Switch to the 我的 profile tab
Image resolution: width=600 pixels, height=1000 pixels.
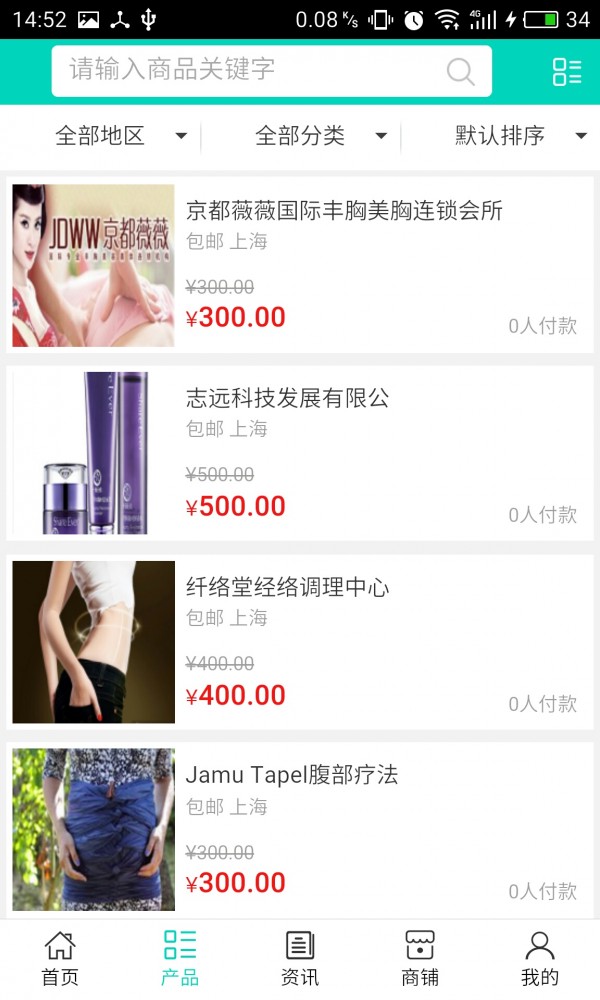(x=540, y=958)
